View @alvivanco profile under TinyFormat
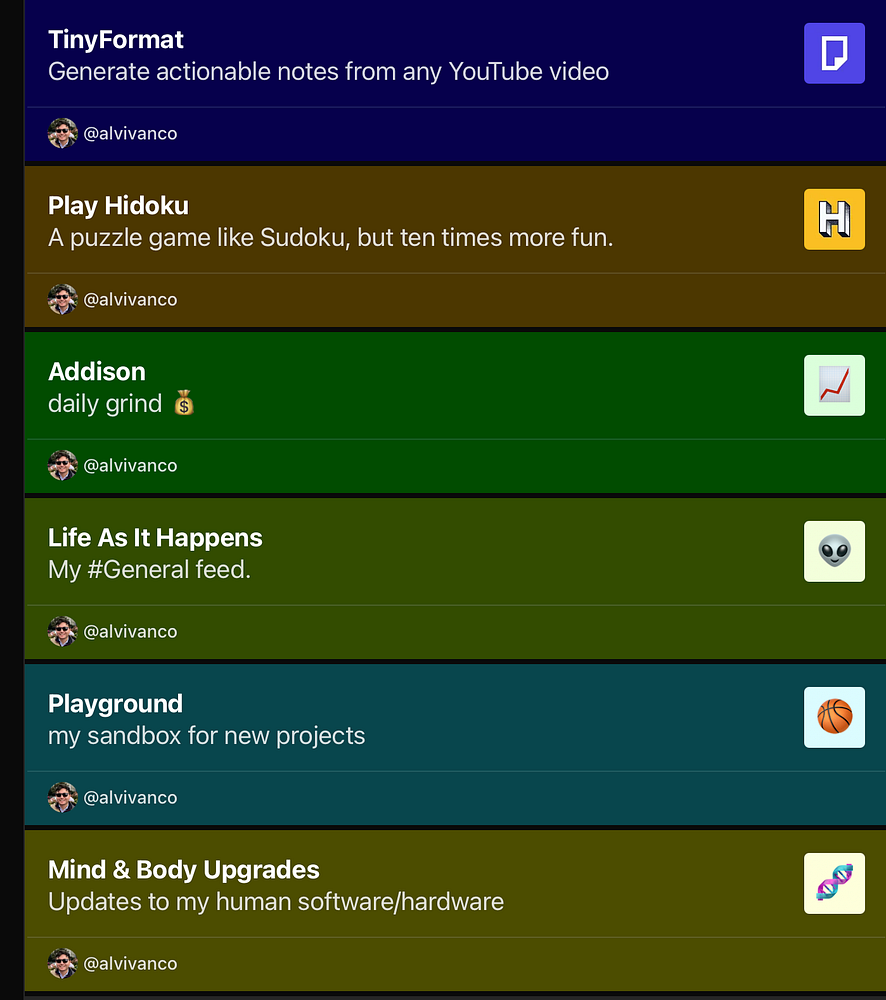The height and width of the screenshot is (1000, 886). pyautogui.click(x=130, y=134)
